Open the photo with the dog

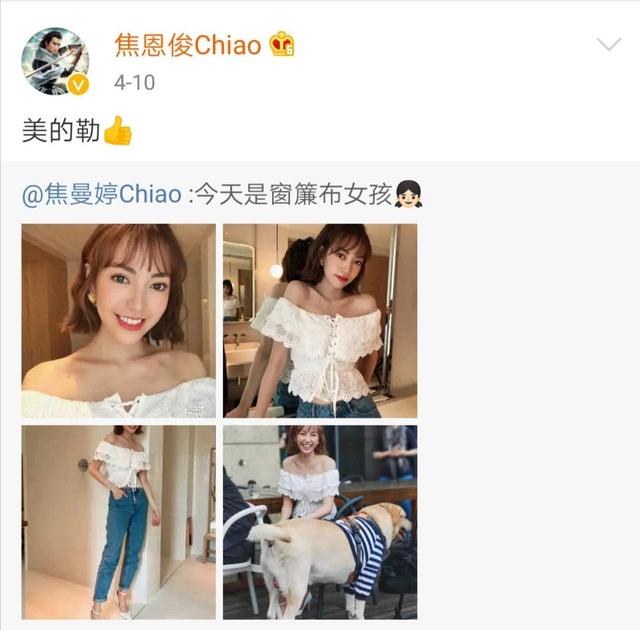pyautogui.click(x=320, y=522)
